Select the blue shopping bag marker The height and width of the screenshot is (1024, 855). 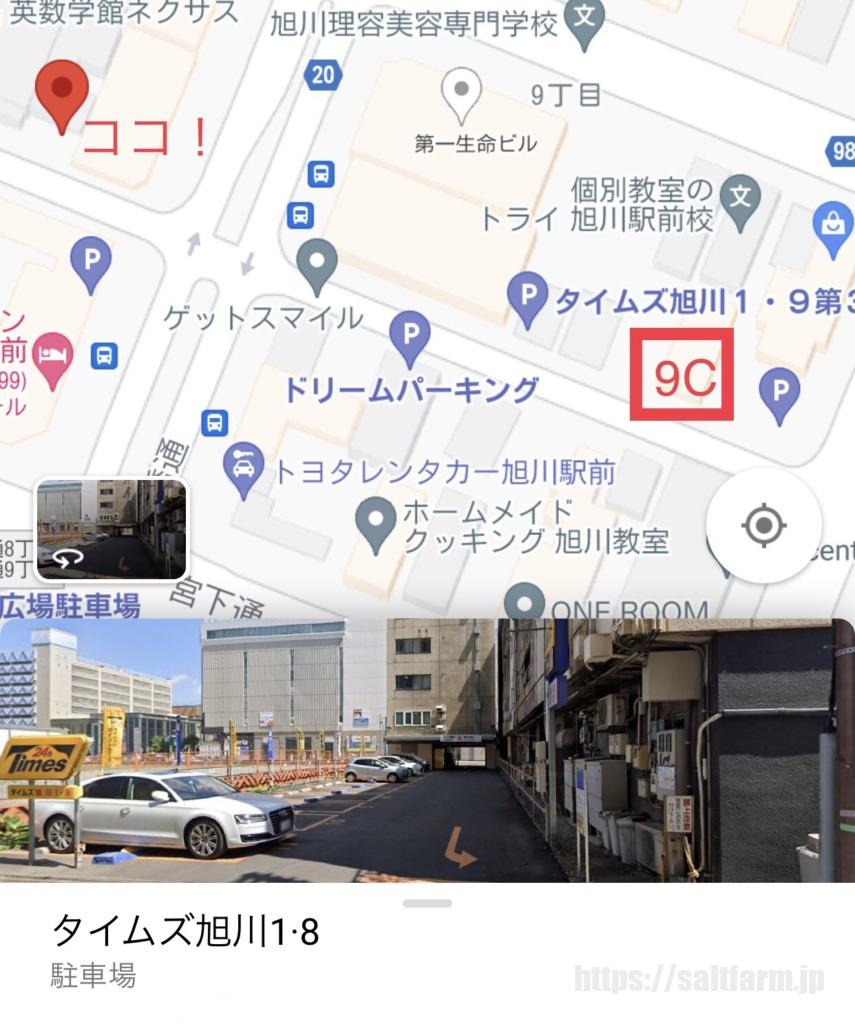pyautogui.click(x=831, y=224)
